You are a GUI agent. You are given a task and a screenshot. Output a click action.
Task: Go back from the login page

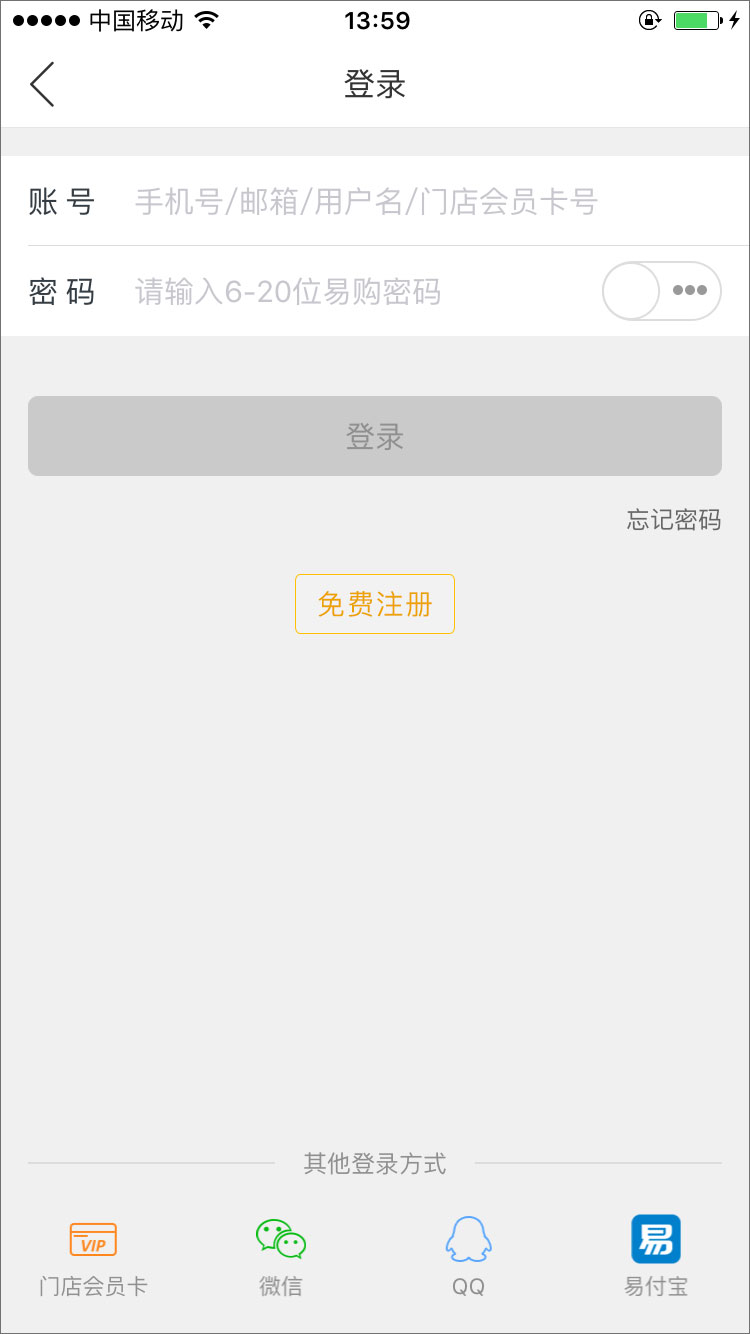point(42,84)
